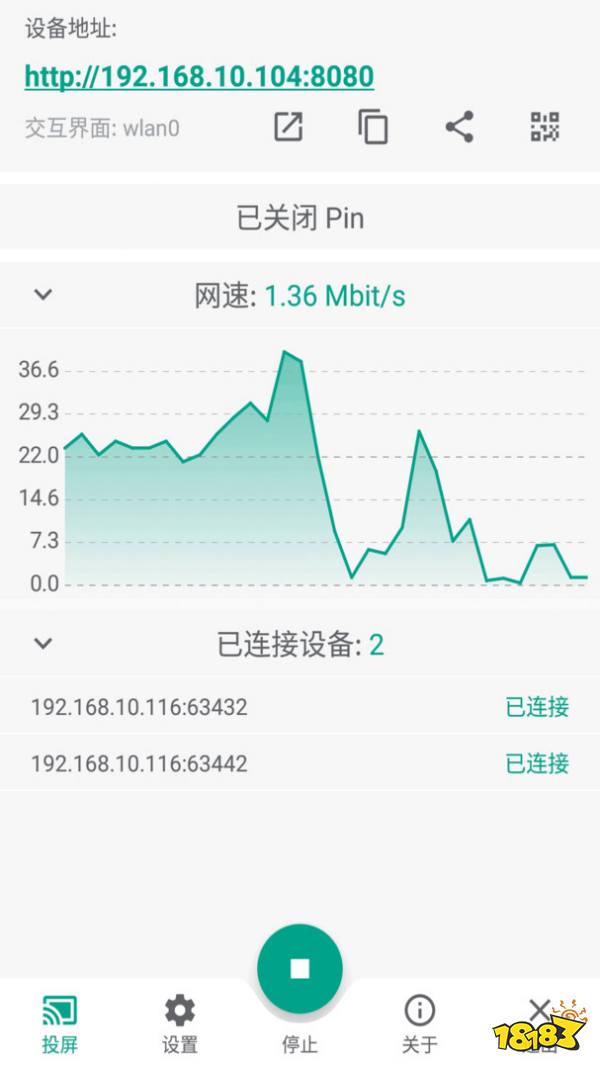Copy the device address
This screenshot has height=1068, width=600.
[373, 127]
